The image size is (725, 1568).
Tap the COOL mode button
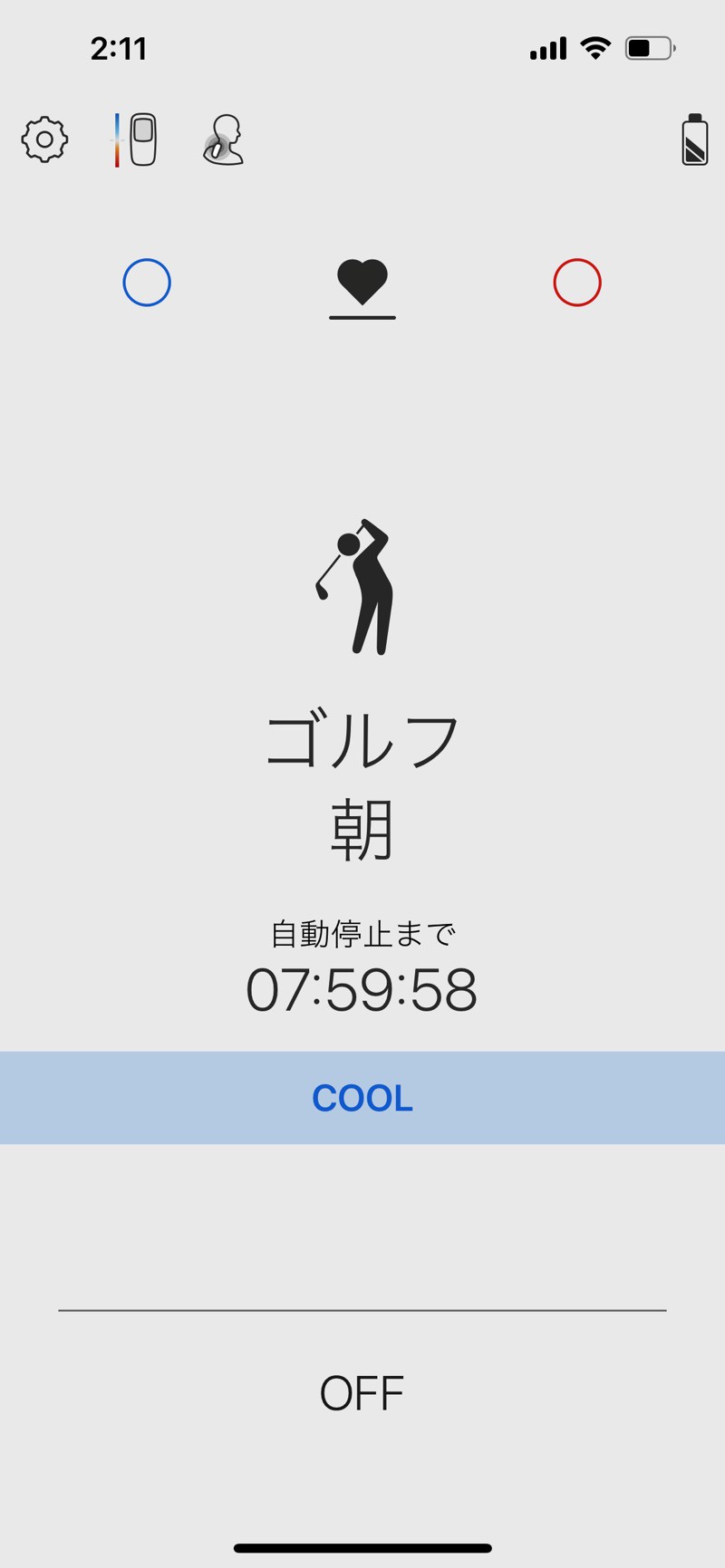362,1097
